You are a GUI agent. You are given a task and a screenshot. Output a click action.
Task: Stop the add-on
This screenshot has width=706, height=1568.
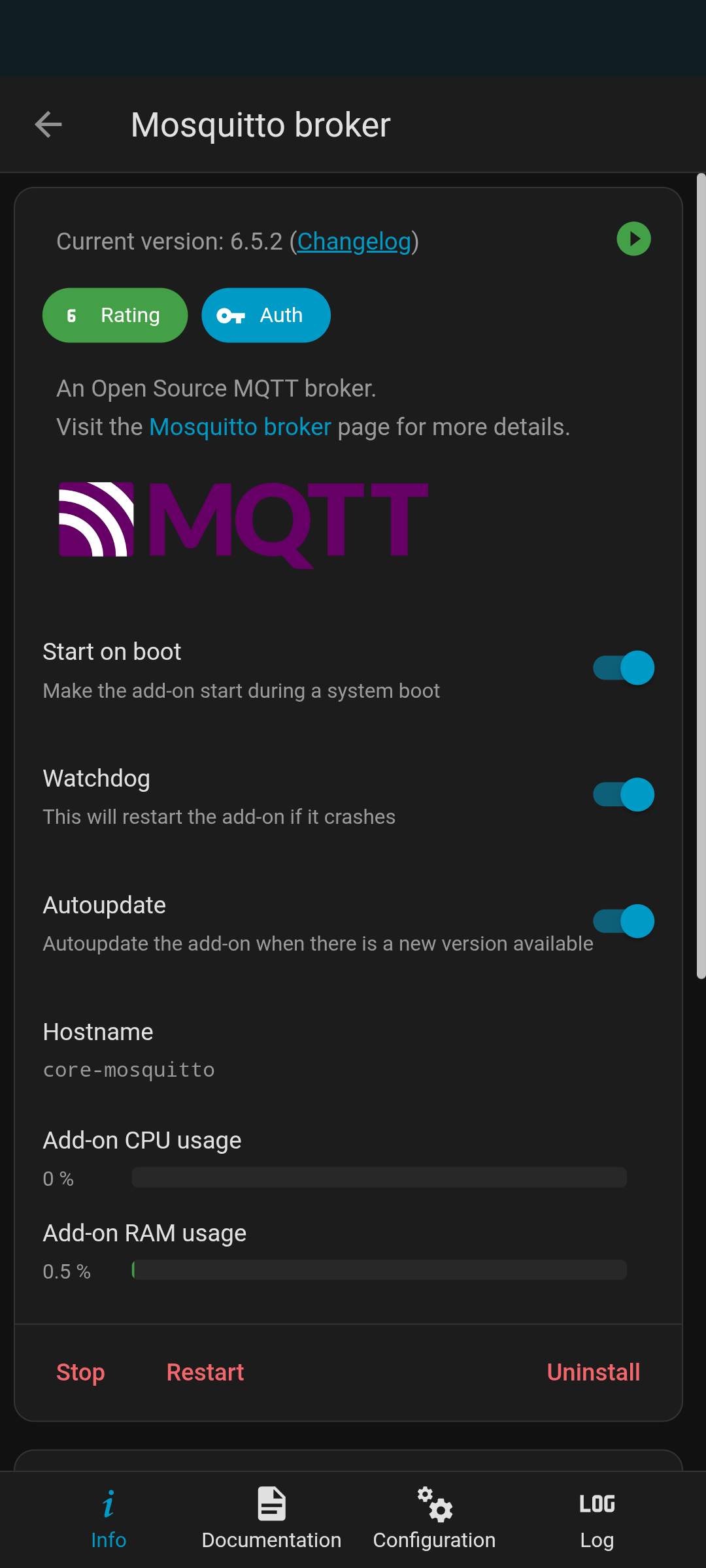click(x=80, y=1372)
